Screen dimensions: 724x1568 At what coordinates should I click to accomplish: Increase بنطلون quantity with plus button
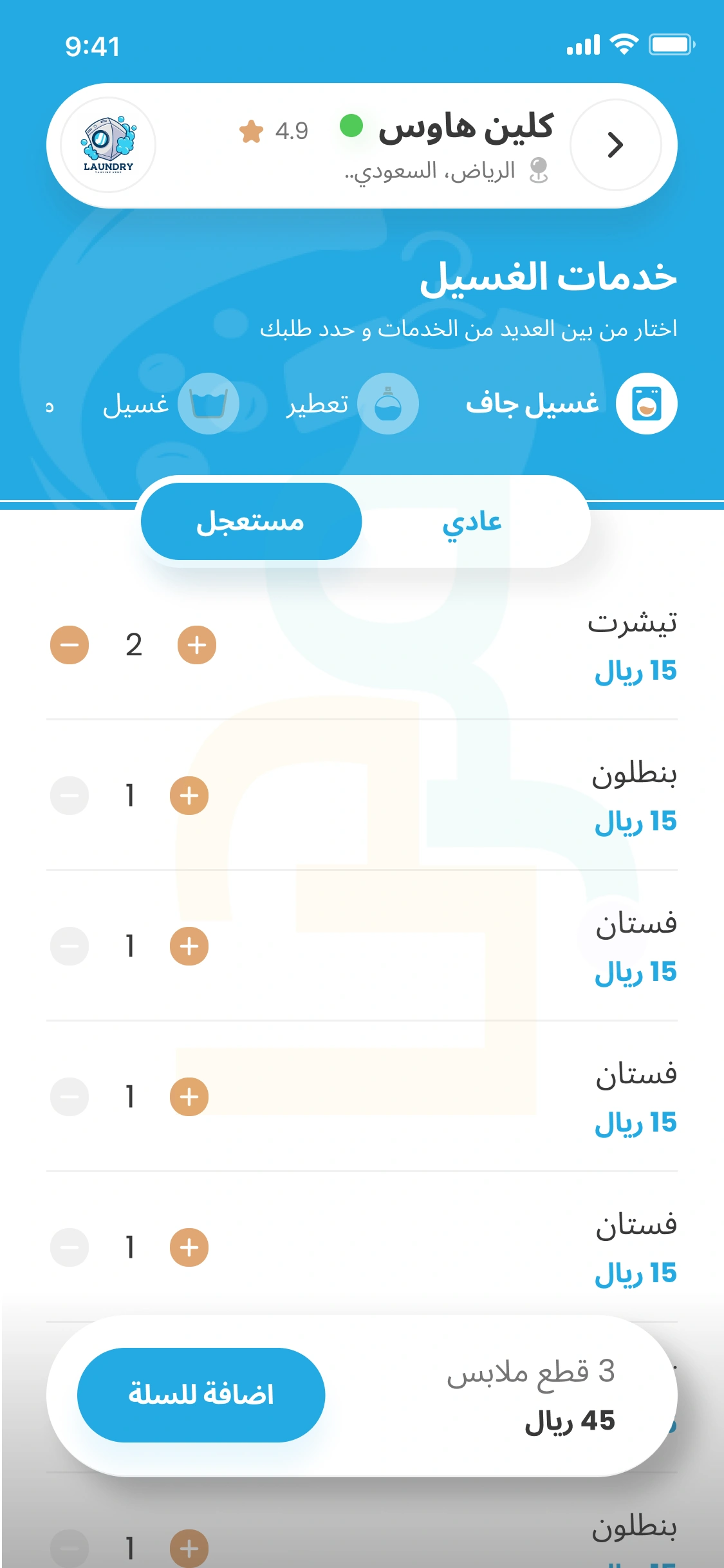(x=189, y=795)
